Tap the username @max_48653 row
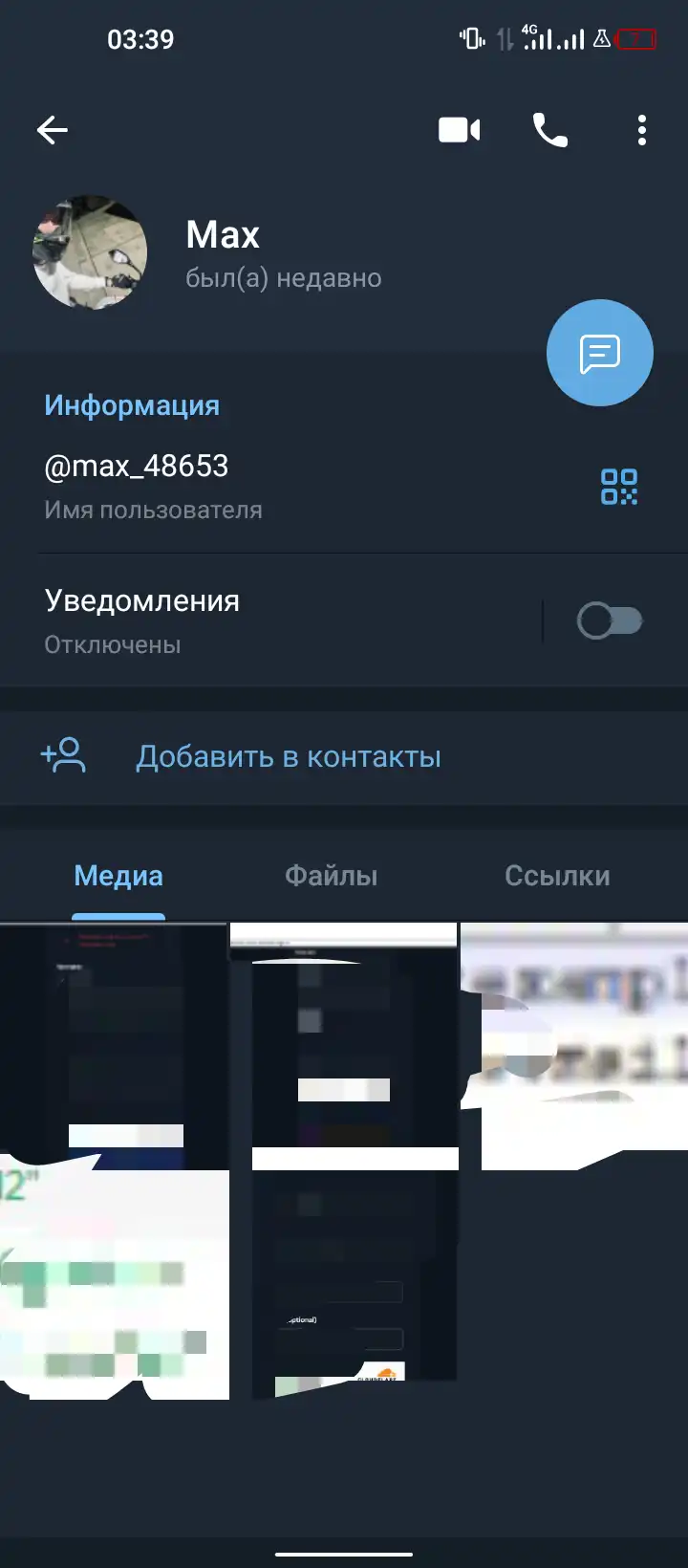Image resolution: width=688 pixels, height=1568 pixels. 239,486
